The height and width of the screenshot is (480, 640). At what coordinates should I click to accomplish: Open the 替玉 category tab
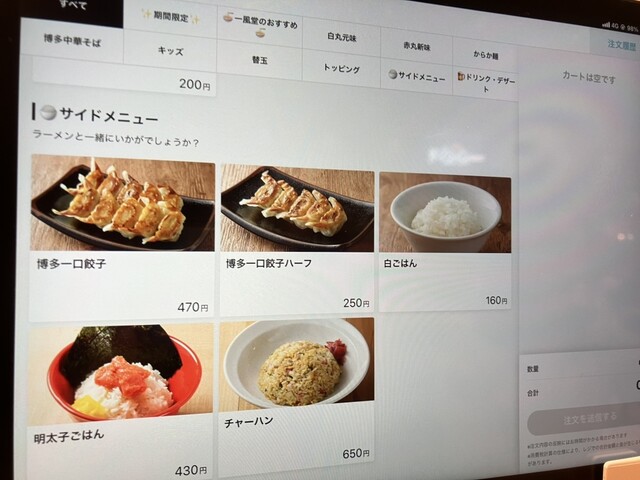259,59
